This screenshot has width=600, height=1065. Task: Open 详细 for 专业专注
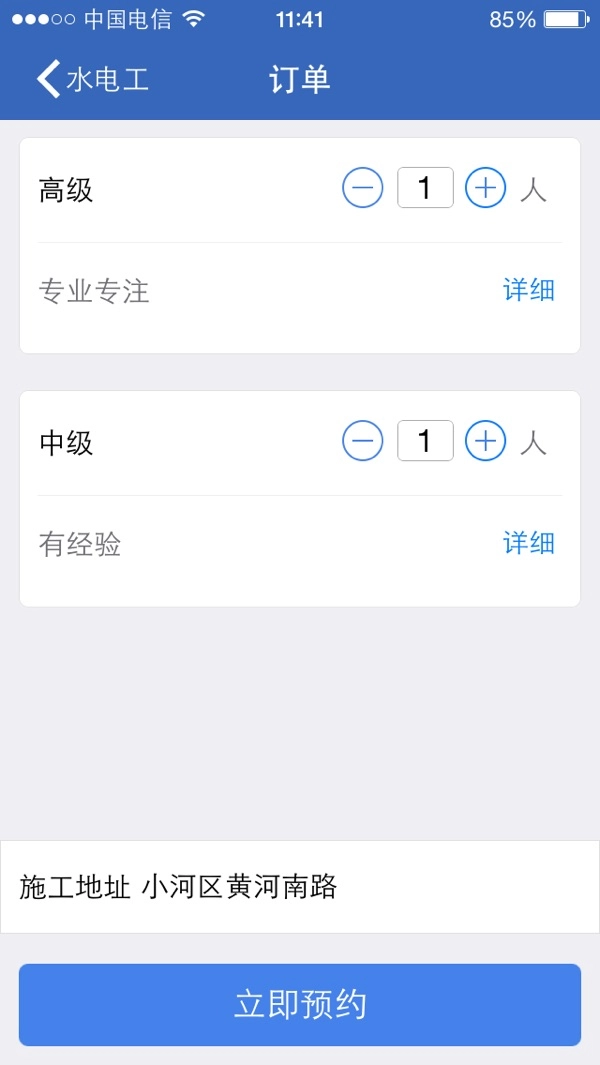[x=528, y=291]
